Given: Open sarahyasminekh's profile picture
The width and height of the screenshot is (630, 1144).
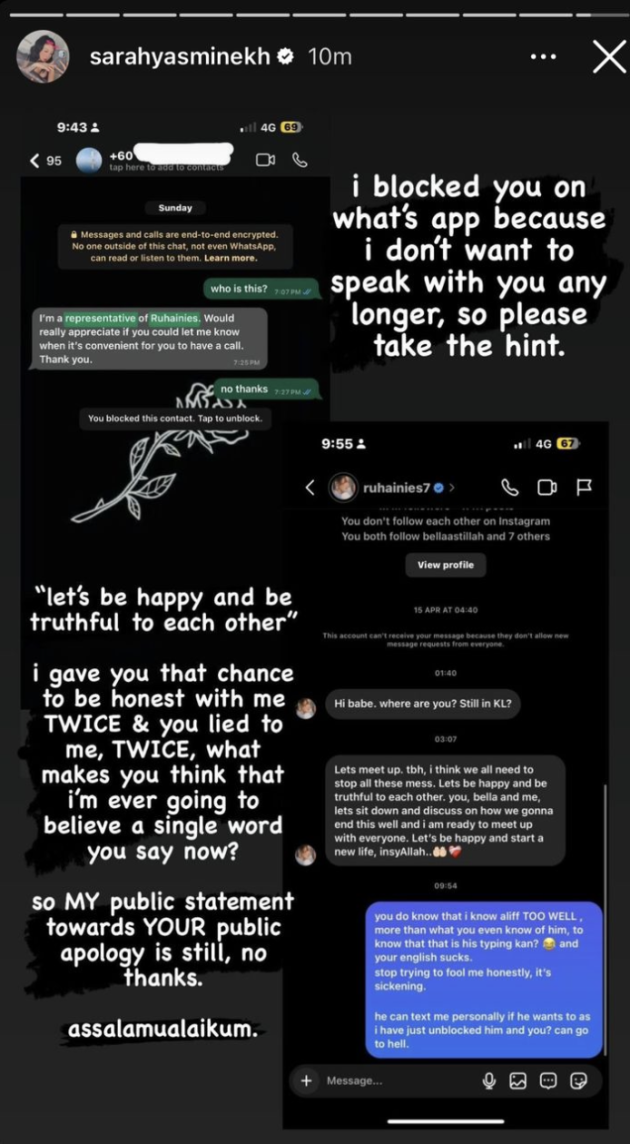Looking at the screenshot, I should [x=43, y=57].
